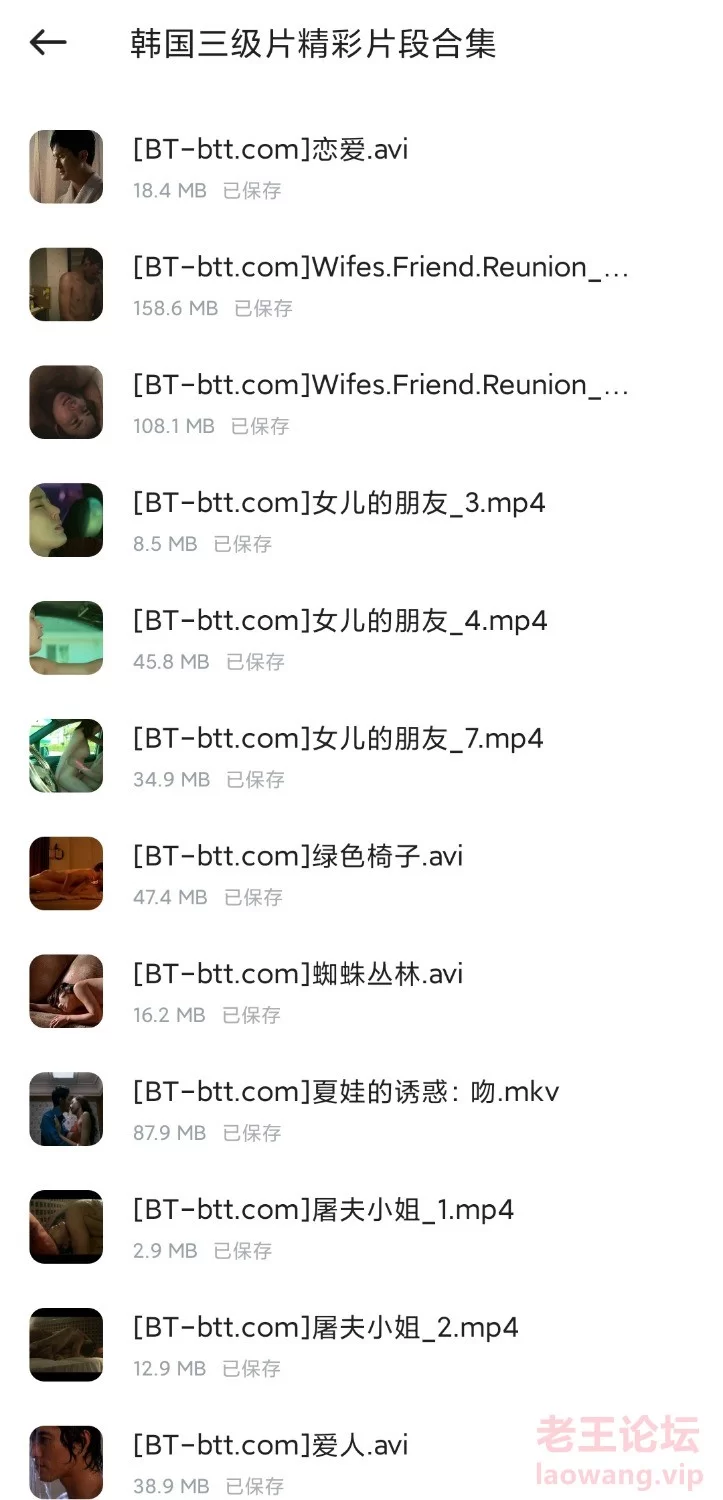The height and width of the screenshot is (1500, 723).
Task: Open 屠夫小姐_1.mp4
Action: tap(361, 1227)
